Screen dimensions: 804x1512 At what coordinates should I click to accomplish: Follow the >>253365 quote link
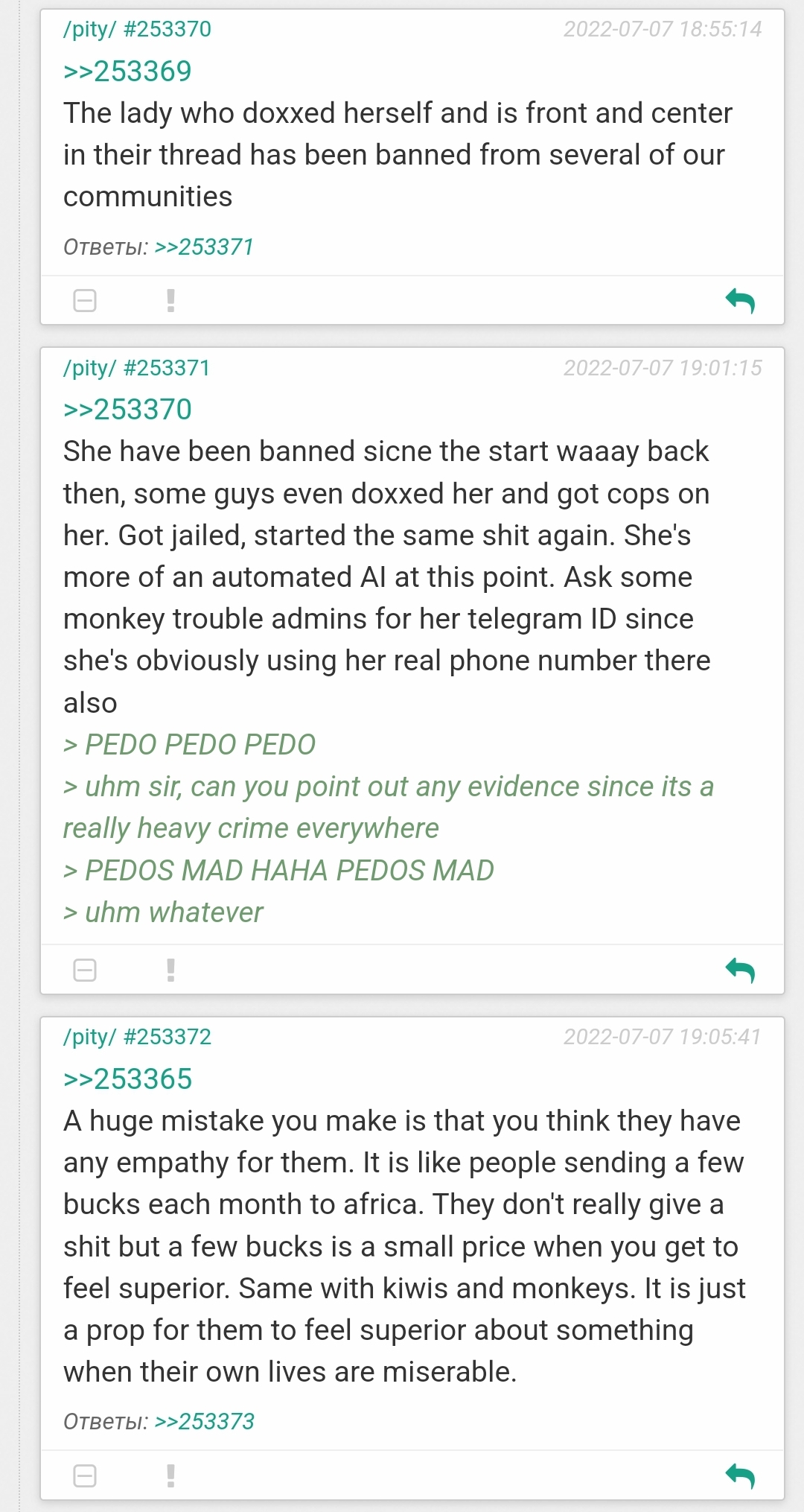pos(127,1079)
